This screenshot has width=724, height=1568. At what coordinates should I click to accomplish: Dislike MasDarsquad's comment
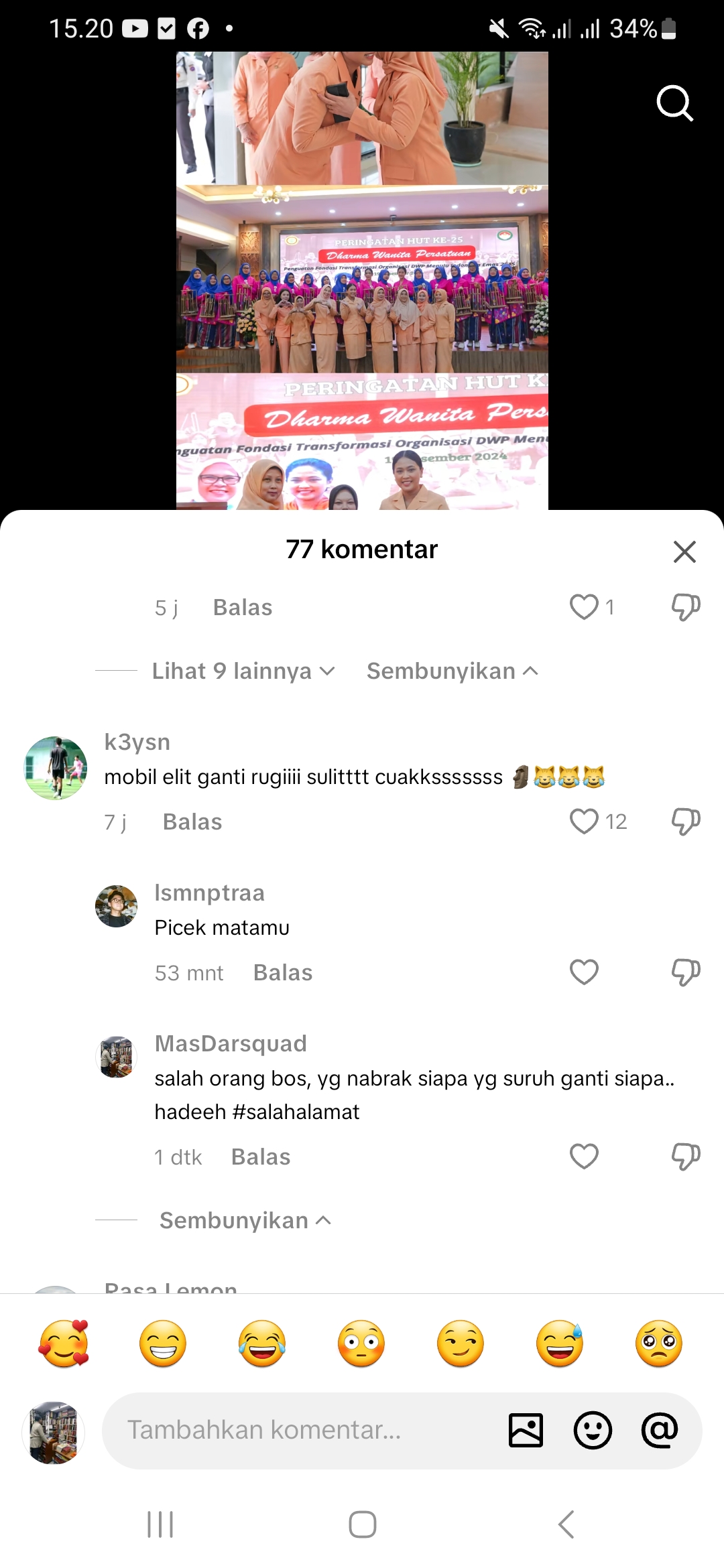(x=686, y=1157)
